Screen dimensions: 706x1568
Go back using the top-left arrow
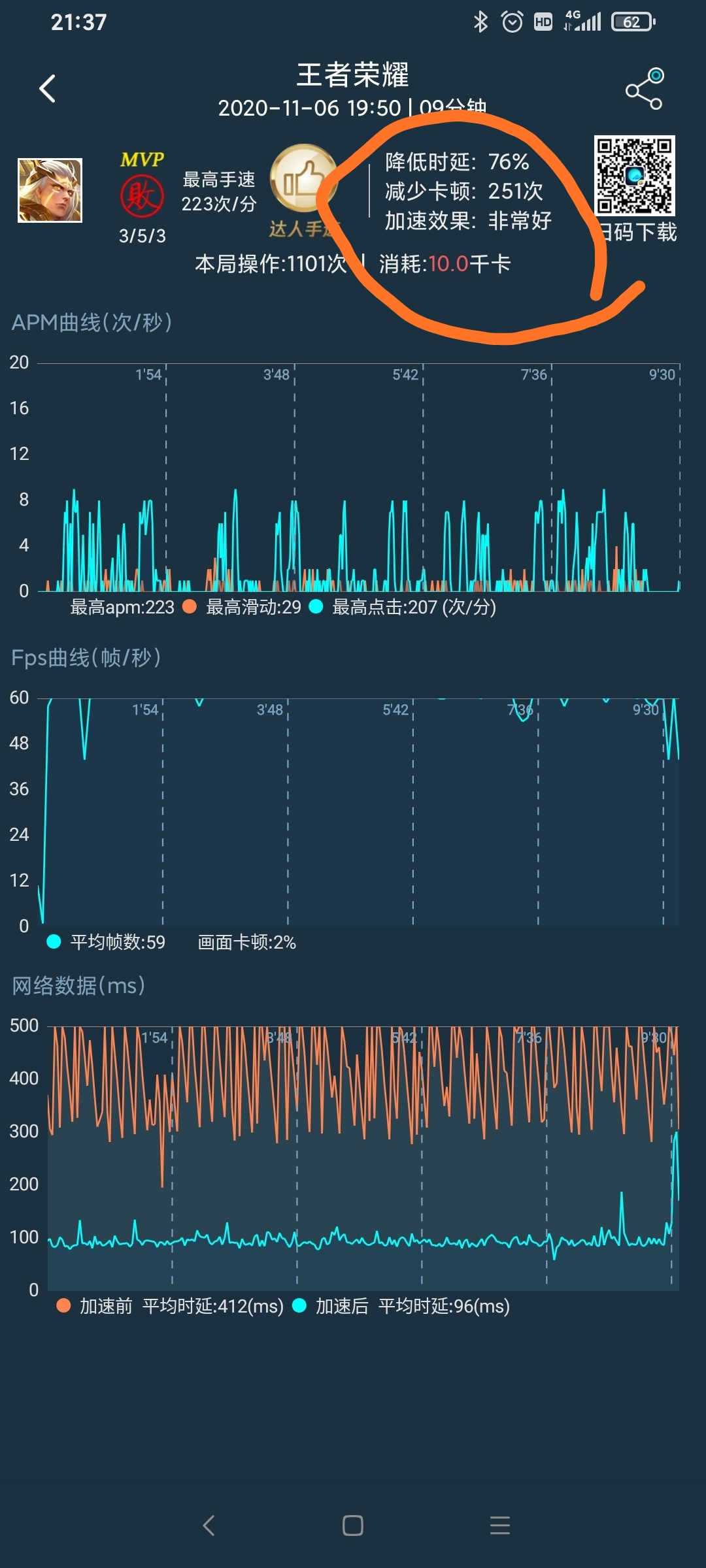[x=48, y=89]
